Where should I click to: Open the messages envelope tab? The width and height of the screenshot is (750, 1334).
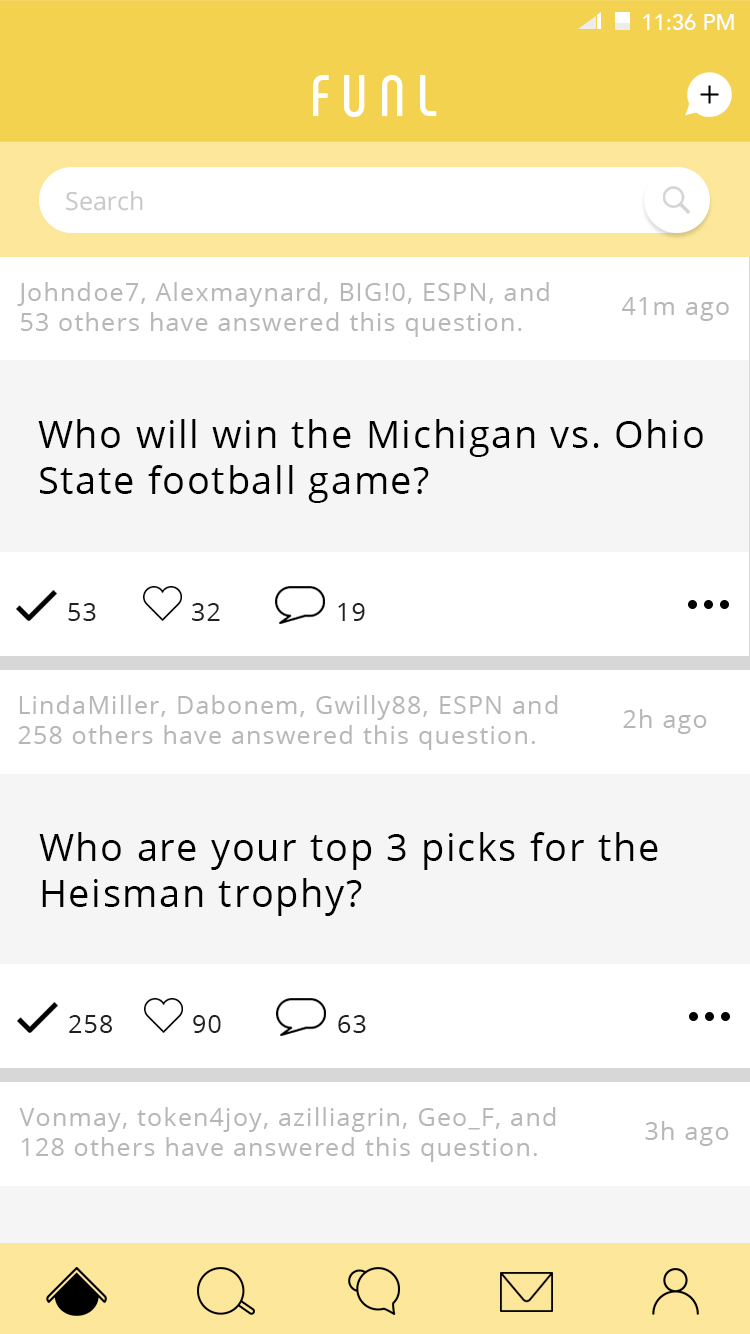coord(526,1290)
